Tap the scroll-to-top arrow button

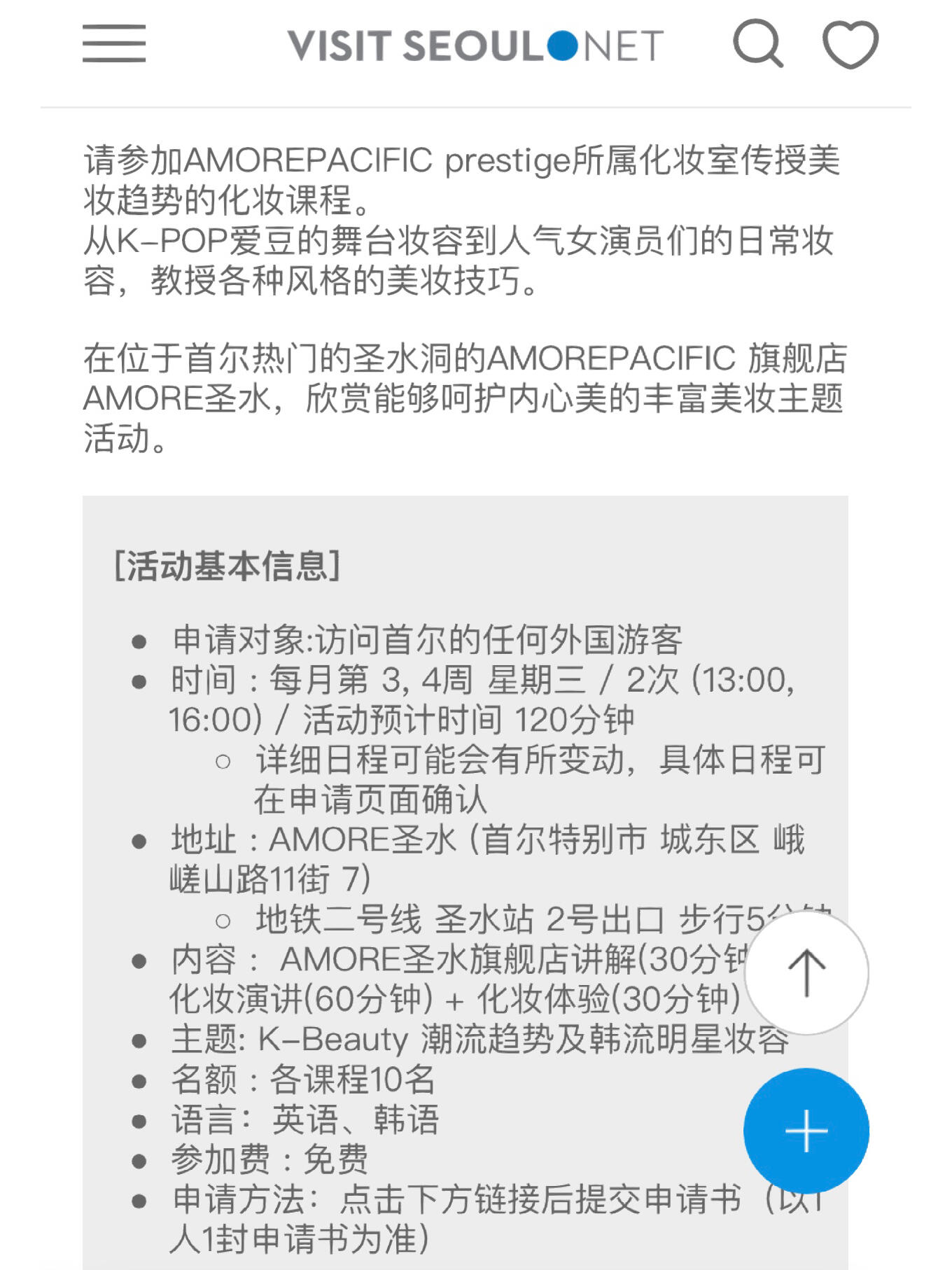pos(806,972)
